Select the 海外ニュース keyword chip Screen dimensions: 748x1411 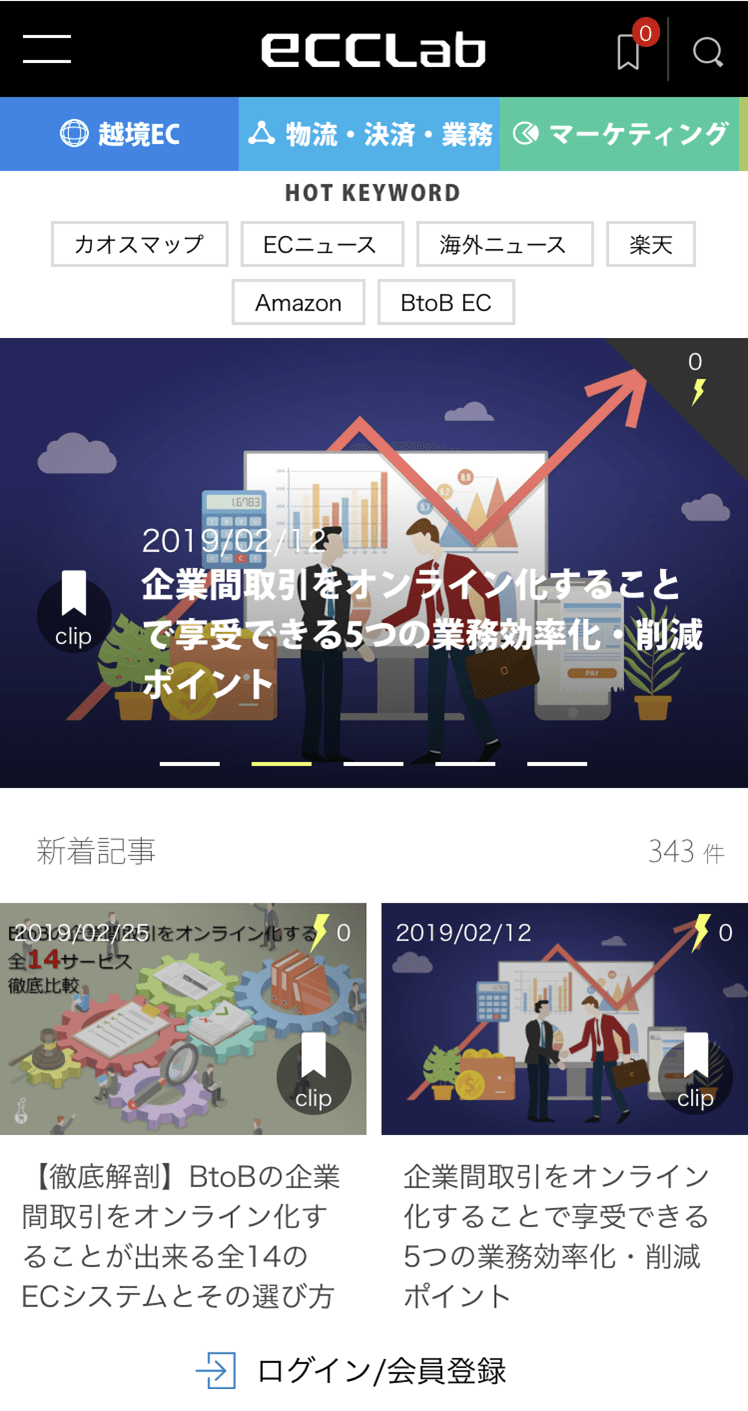[504, 244]
